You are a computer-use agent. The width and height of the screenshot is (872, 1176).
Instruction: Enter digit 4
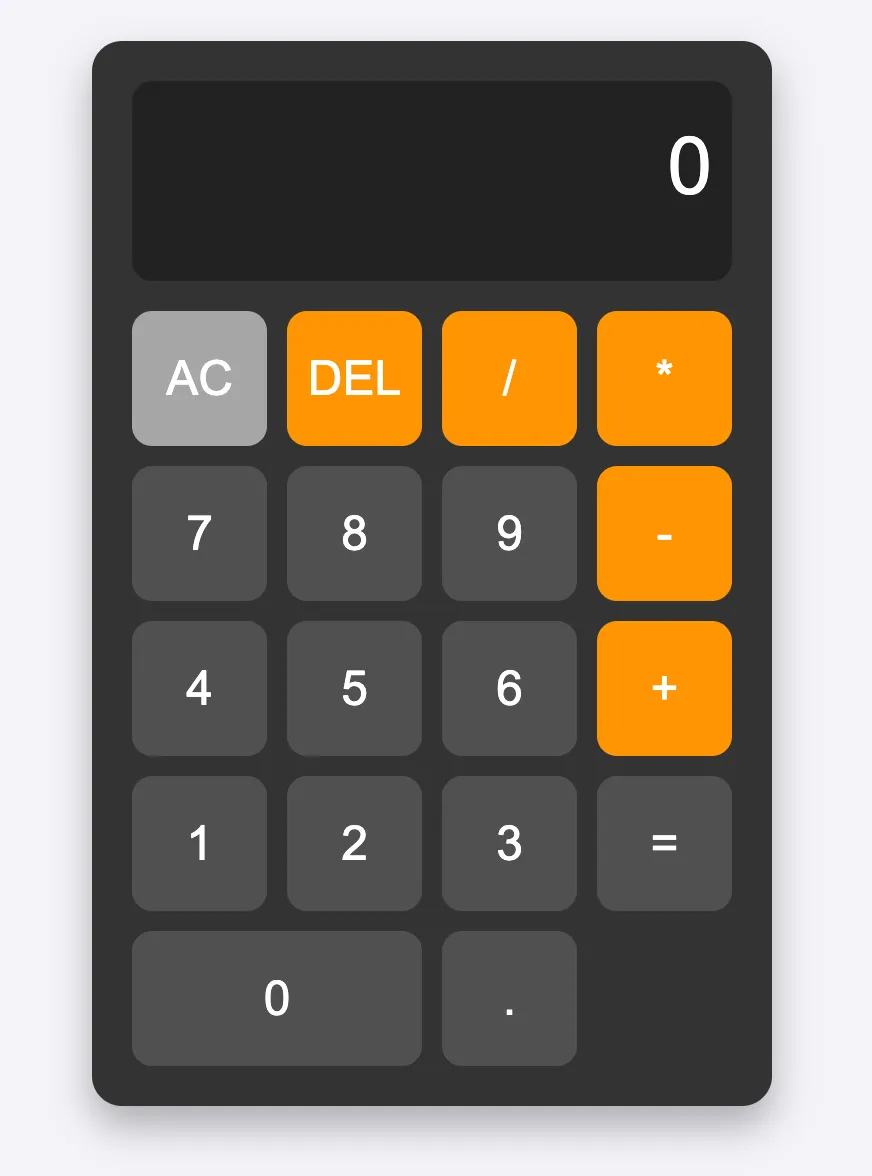pos(199,688)
